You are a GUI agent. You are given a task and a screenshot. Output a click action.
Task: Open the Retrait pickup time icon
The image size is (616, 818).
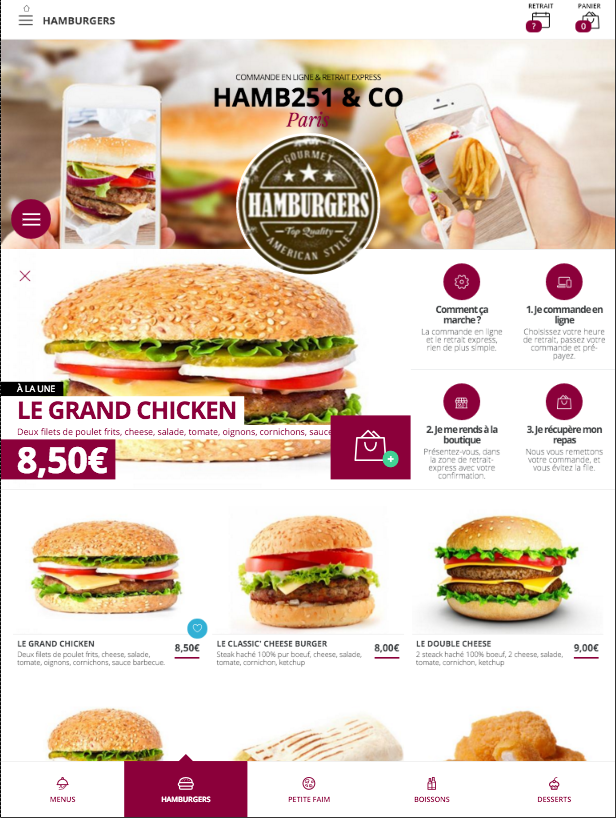coord(539,20)
